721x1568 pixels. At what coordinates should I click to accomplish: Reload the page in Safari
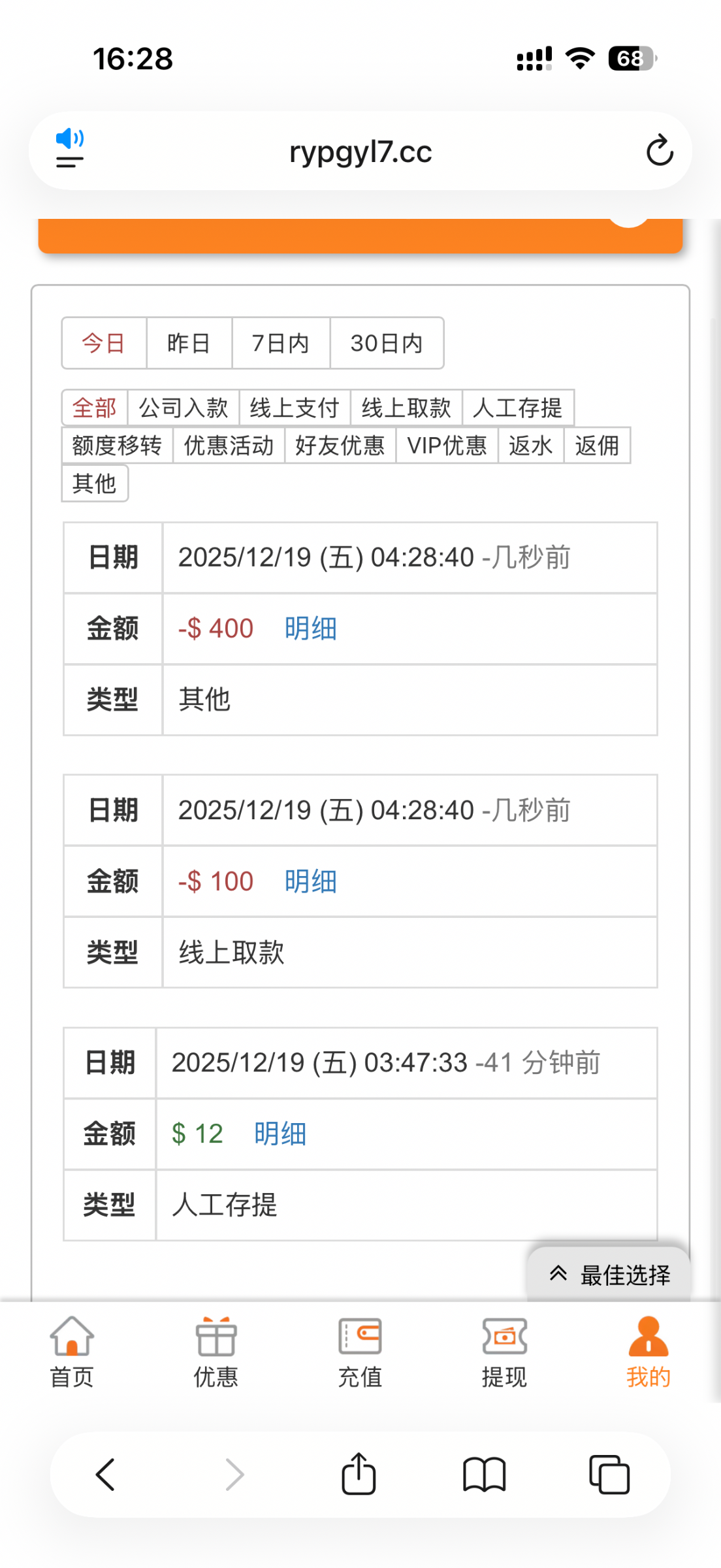coord(659,151)
